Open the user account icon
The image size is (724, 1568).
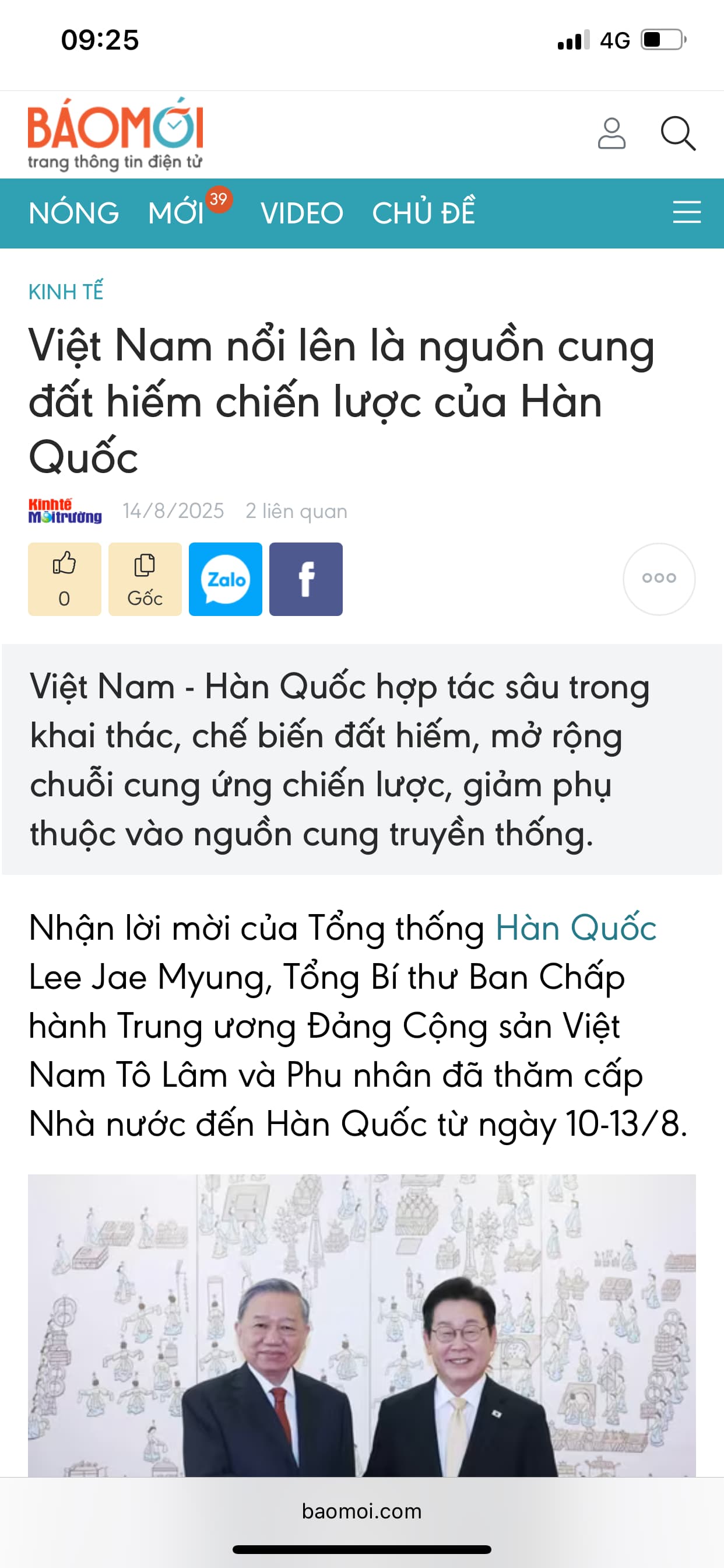(x=611, y=134)
